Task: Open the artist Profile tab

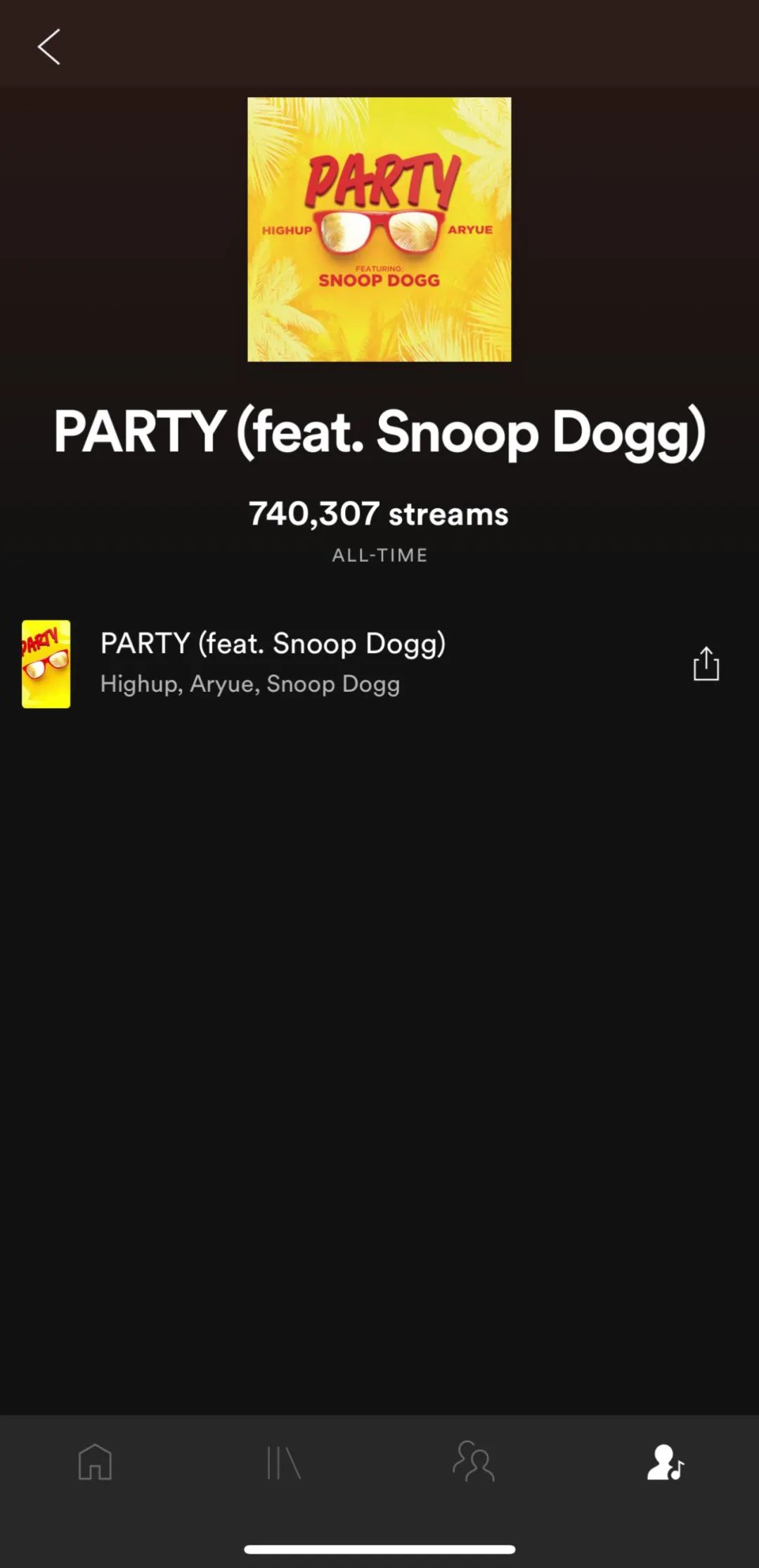Action: pyautogui.click(x=664, y=1463)
